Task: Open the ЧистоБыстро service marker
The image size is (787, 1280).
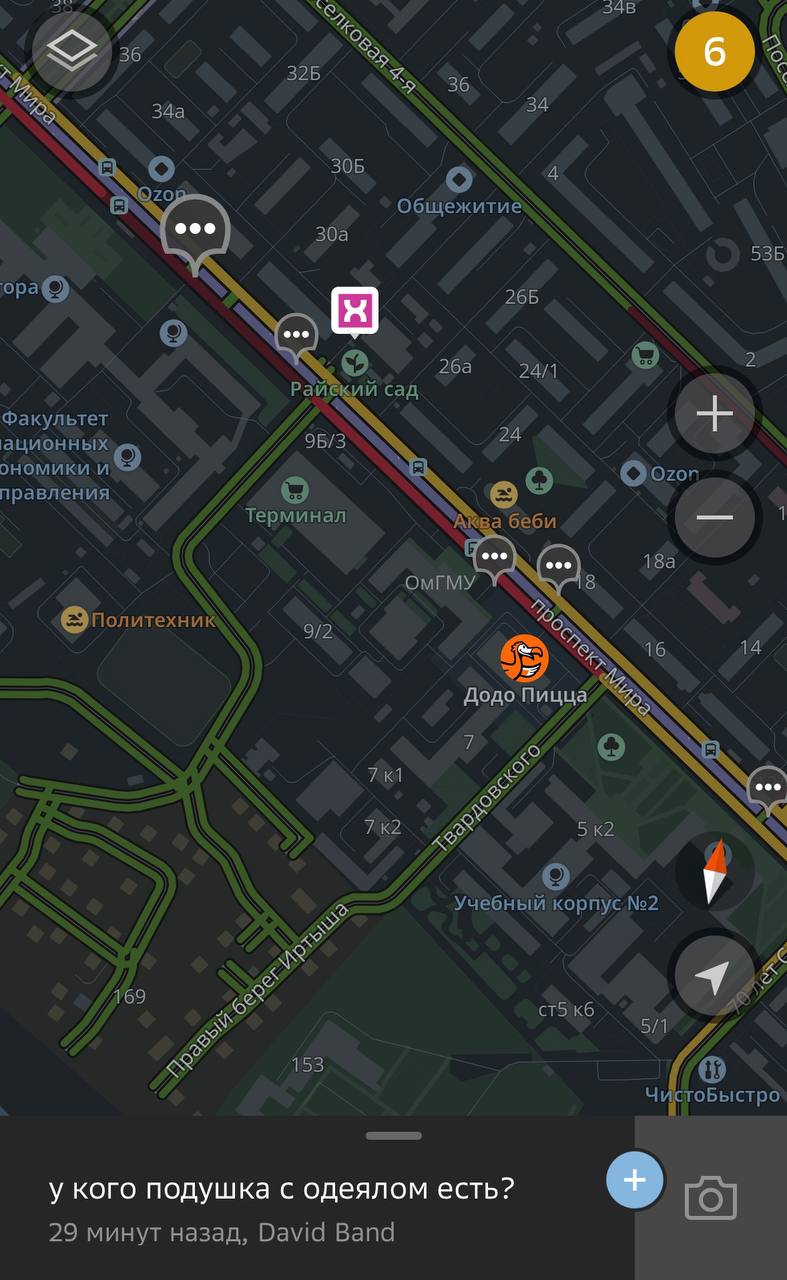Action: point(712,1070)
